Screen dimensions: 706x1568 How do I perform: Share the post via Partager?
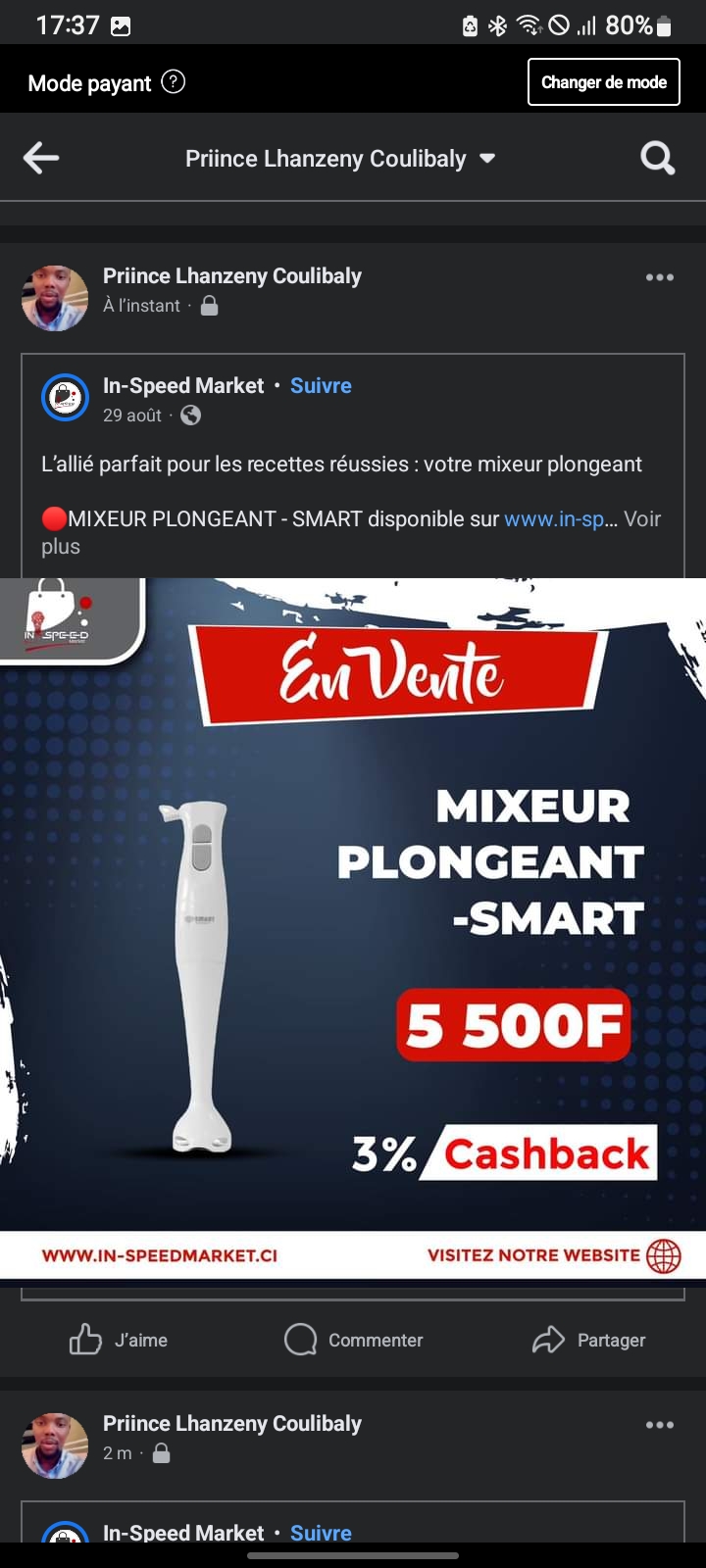(588, 1340)
